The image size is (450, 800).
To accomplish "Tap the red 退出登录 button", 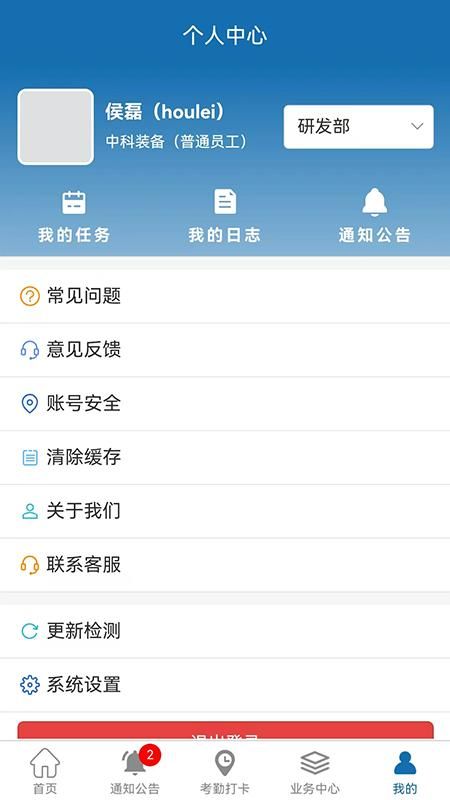I will 226,731.
